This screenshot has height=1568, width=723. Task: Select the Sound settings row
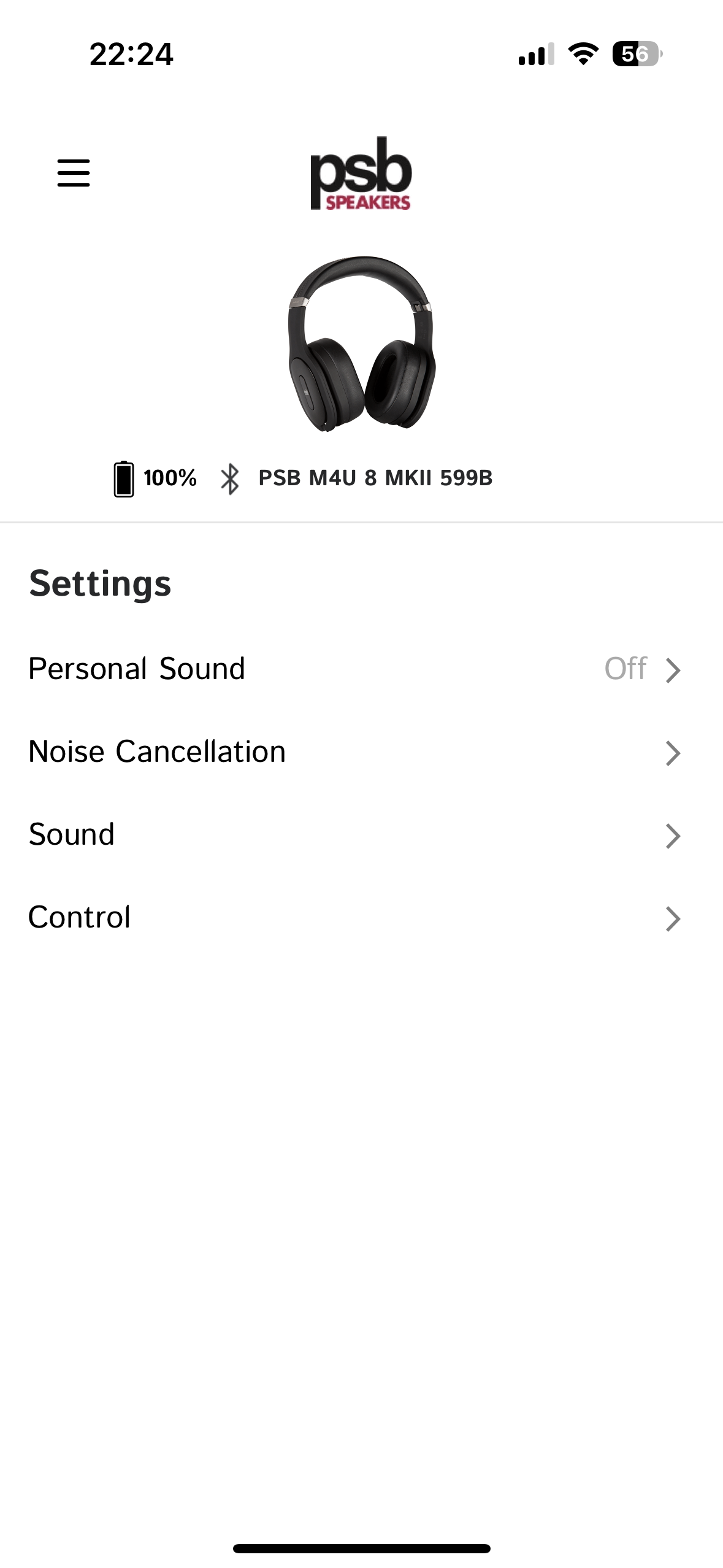[356, 835]
